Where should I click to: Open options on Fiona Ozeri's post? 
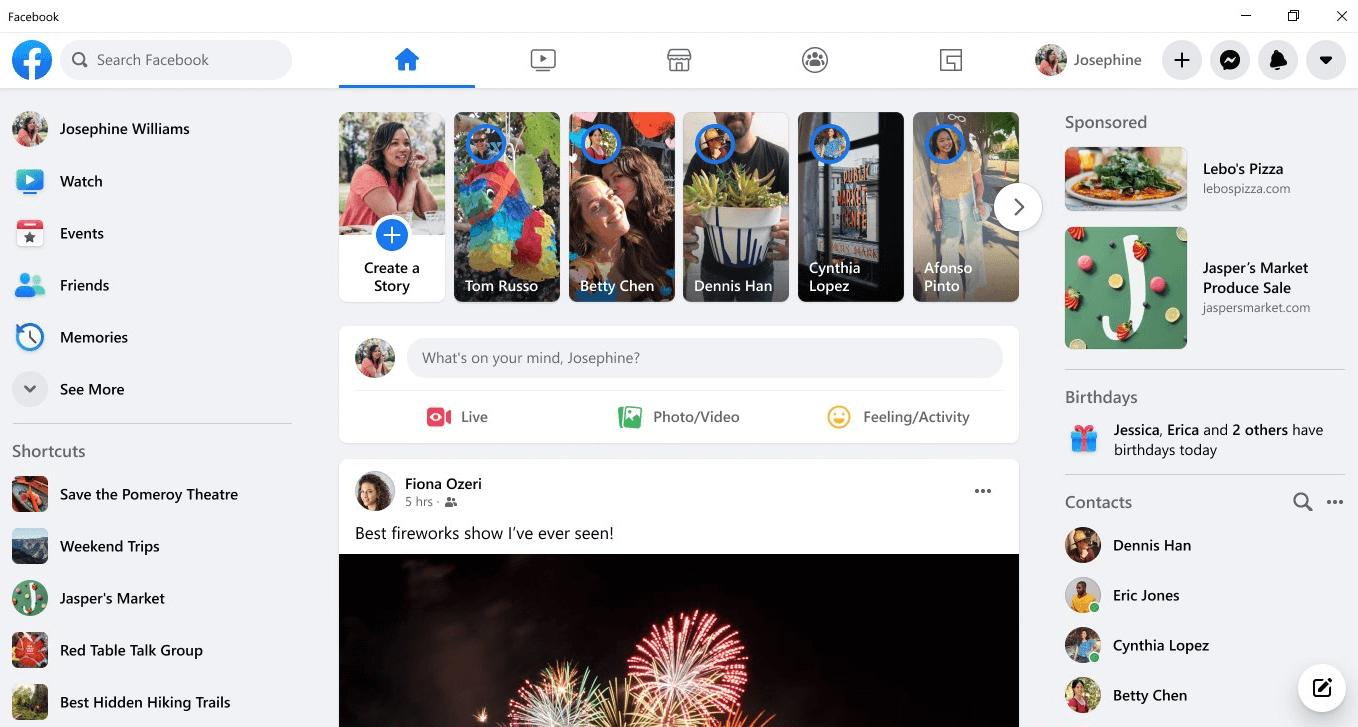983,491
